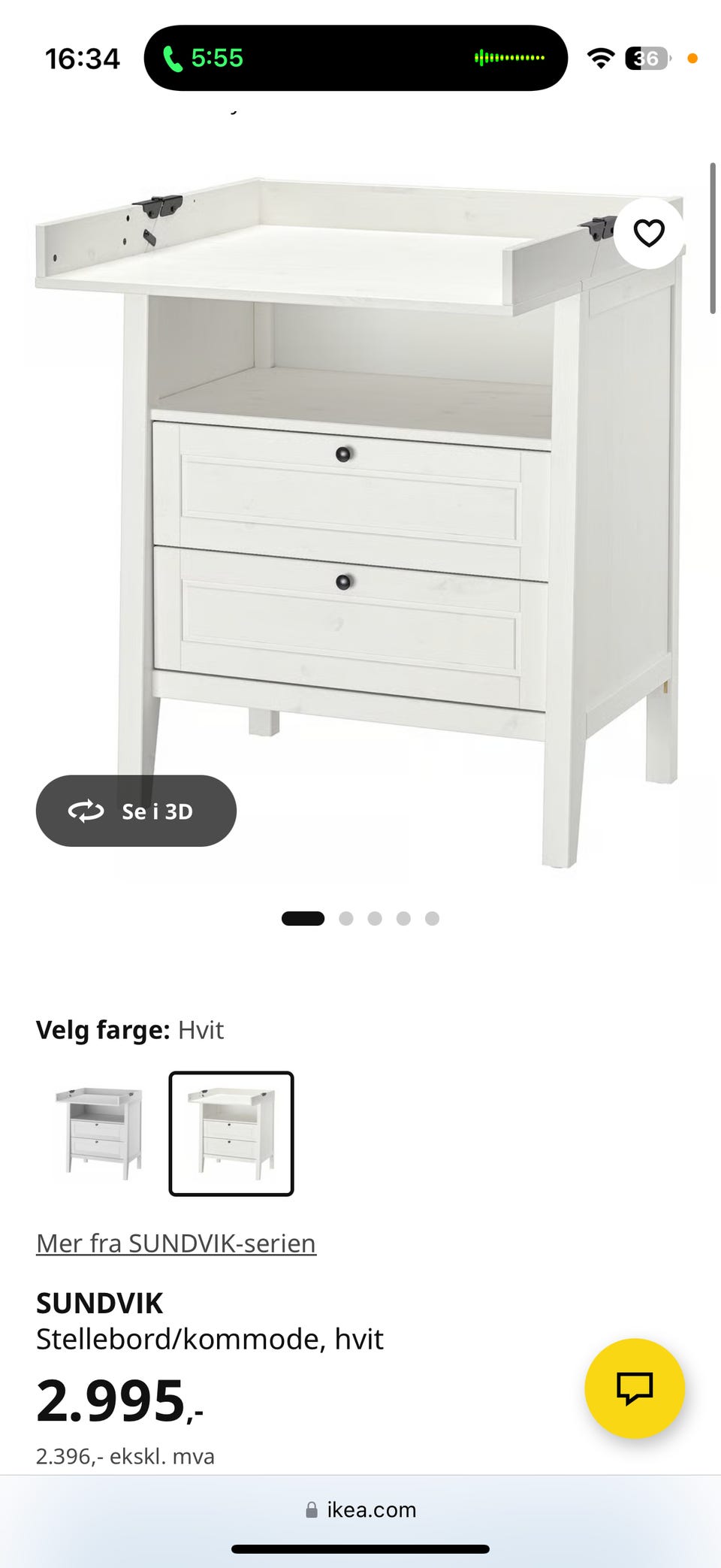Open the Mer fra SUNDVIK-serien link
The image size is (721, 1568).
(x=176, y=1243)
